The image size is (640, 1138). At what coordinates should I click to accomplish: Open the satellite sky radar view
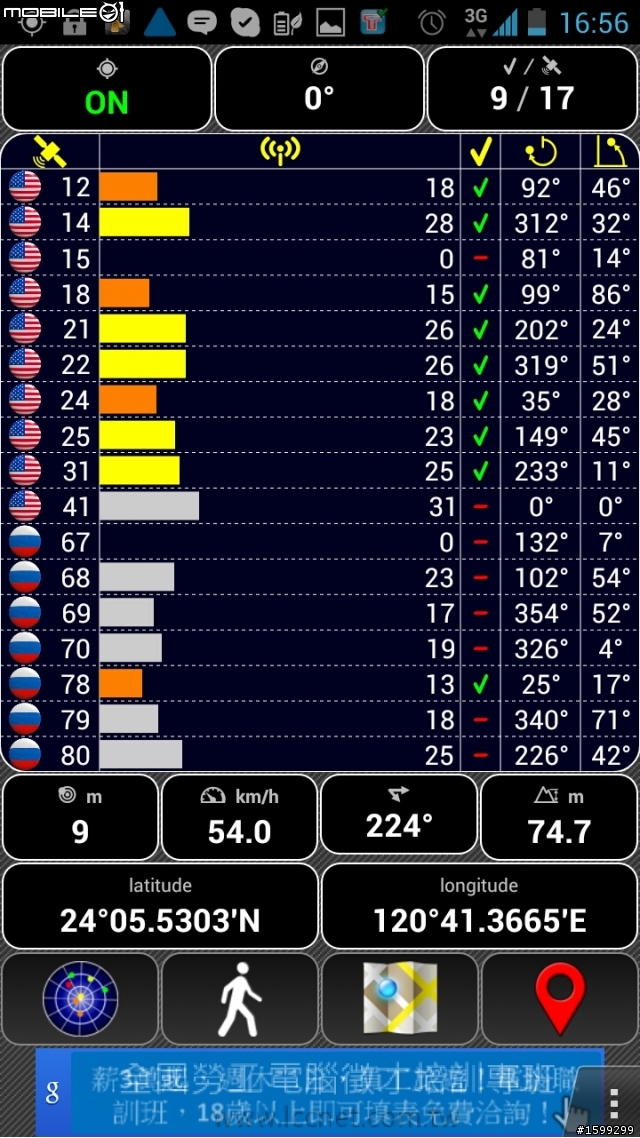click(x=80, y=998)
